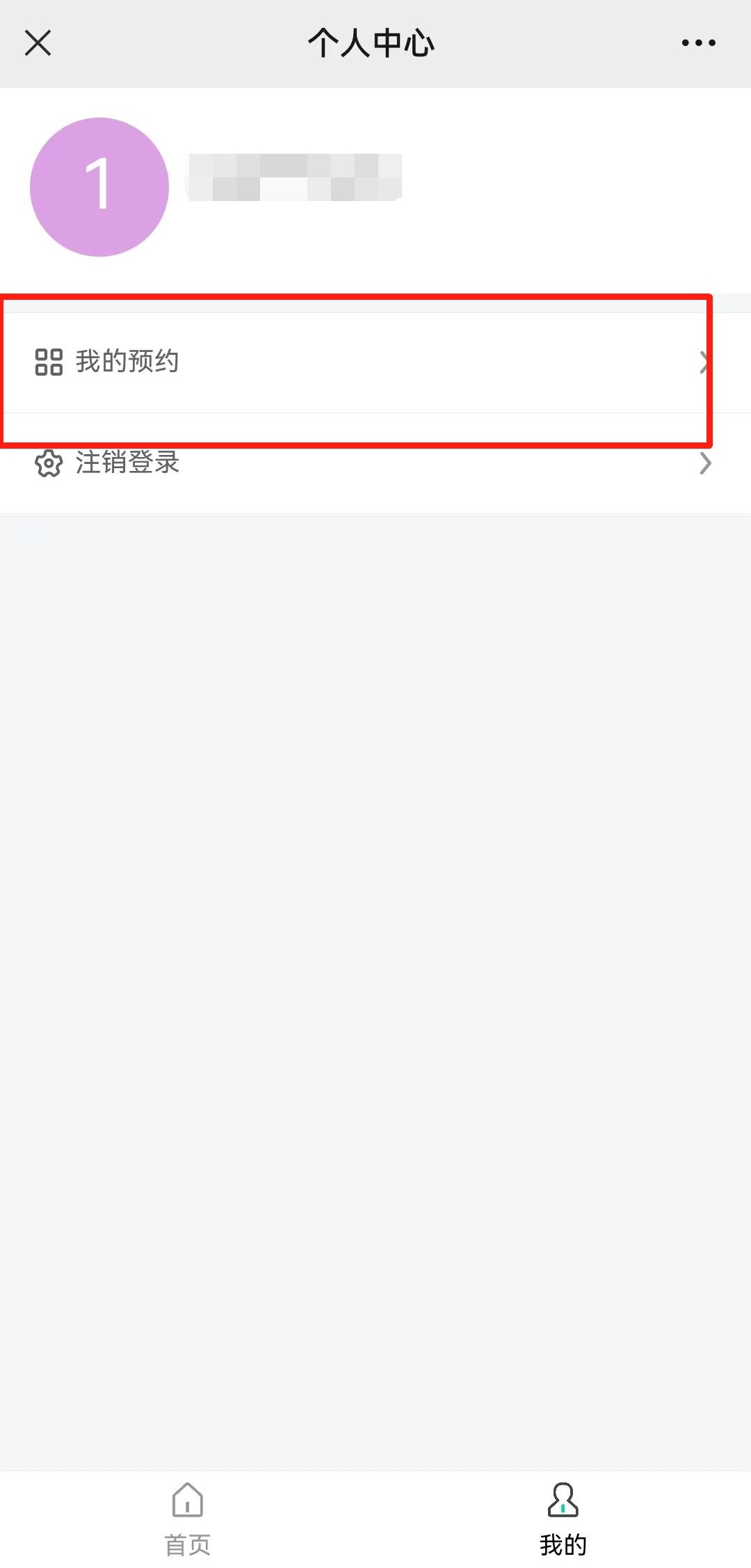Switch to the 我的 tab
Image resolution: width=751 pixels, height=1568 pixels.
tap(563, 1519)
